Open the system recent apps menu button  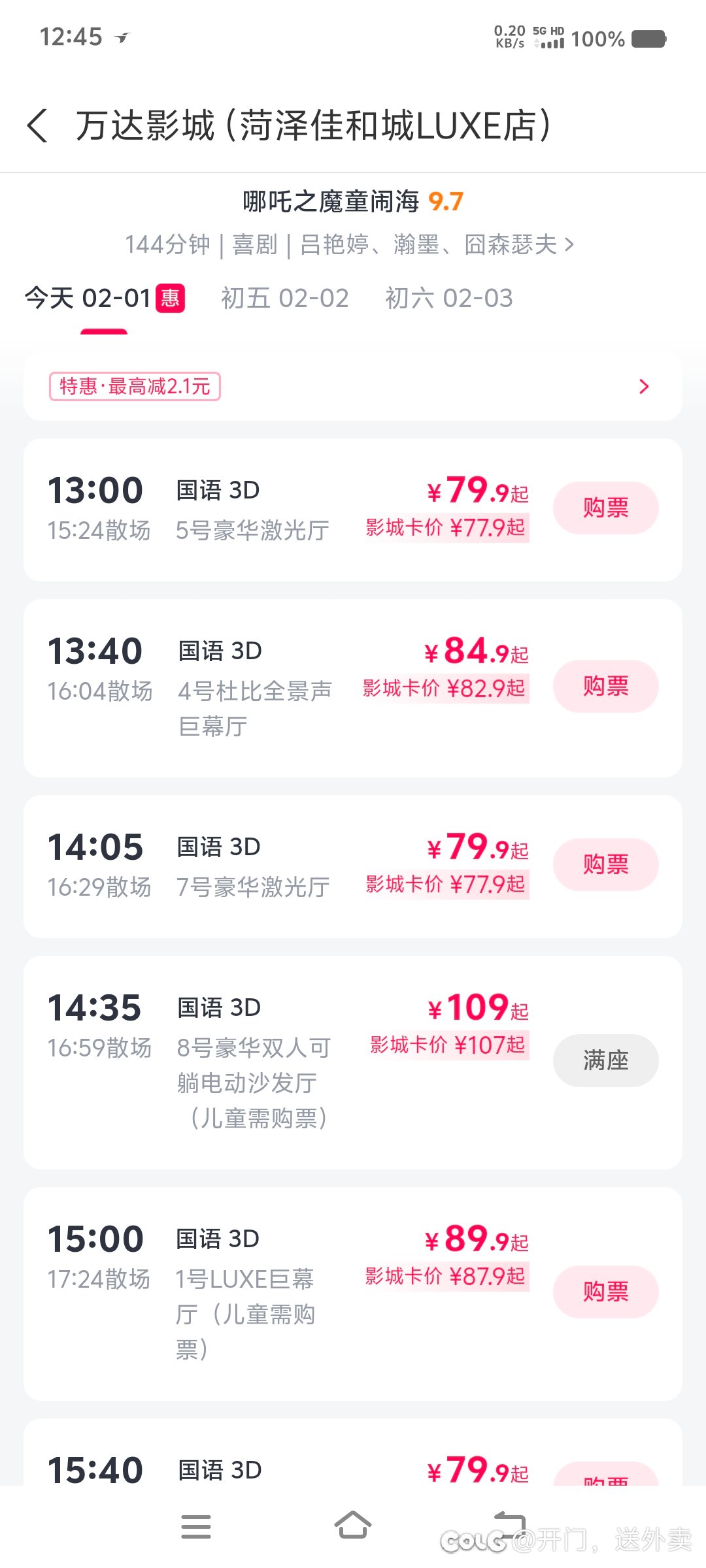pyautogui.click(x=196, y=1527)
